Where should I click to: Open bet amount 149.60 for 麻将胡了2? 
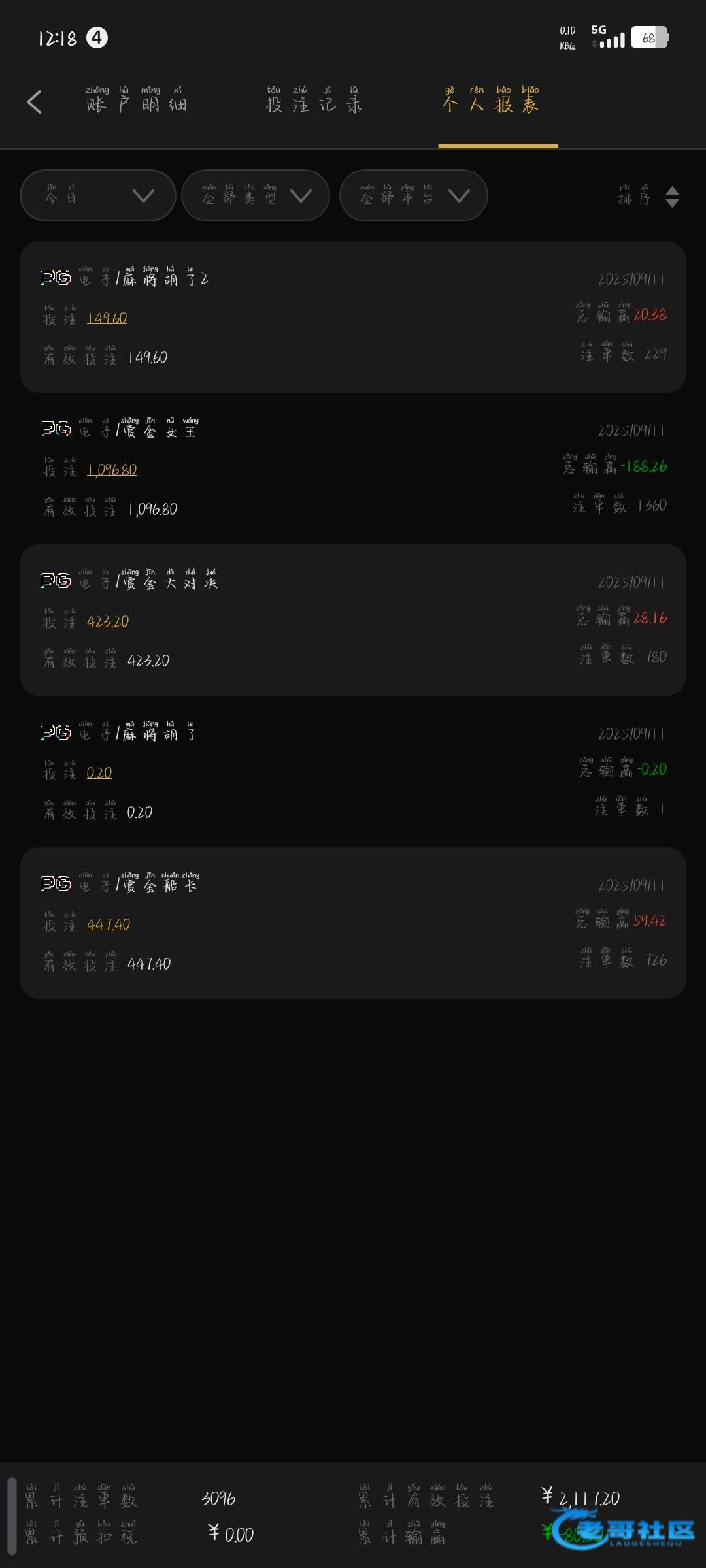107,319
